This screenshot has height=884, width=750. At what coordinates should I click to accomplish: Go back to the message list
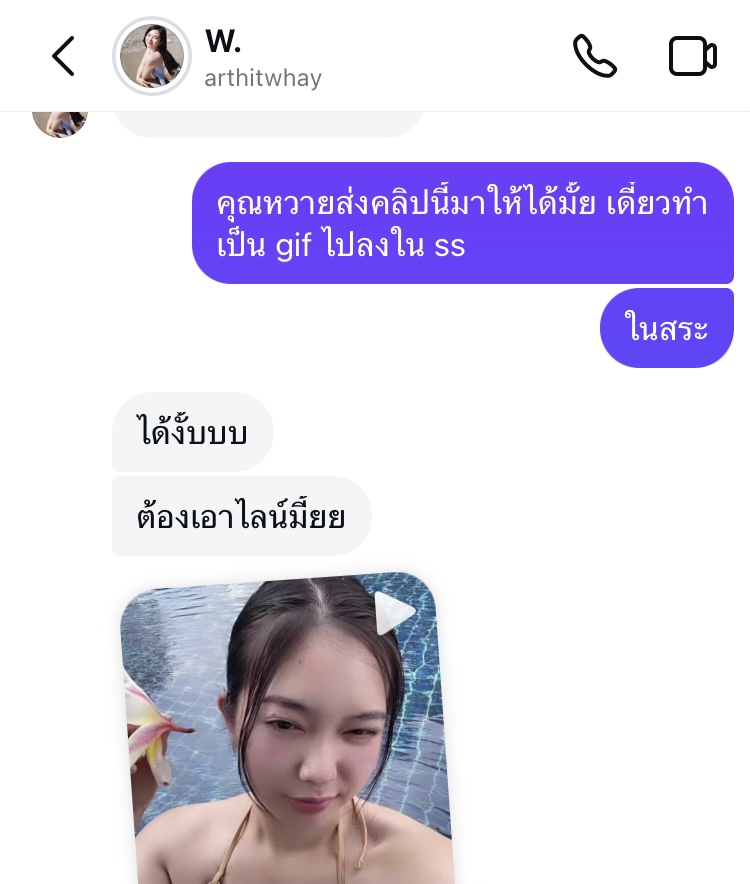coord(63,56)
